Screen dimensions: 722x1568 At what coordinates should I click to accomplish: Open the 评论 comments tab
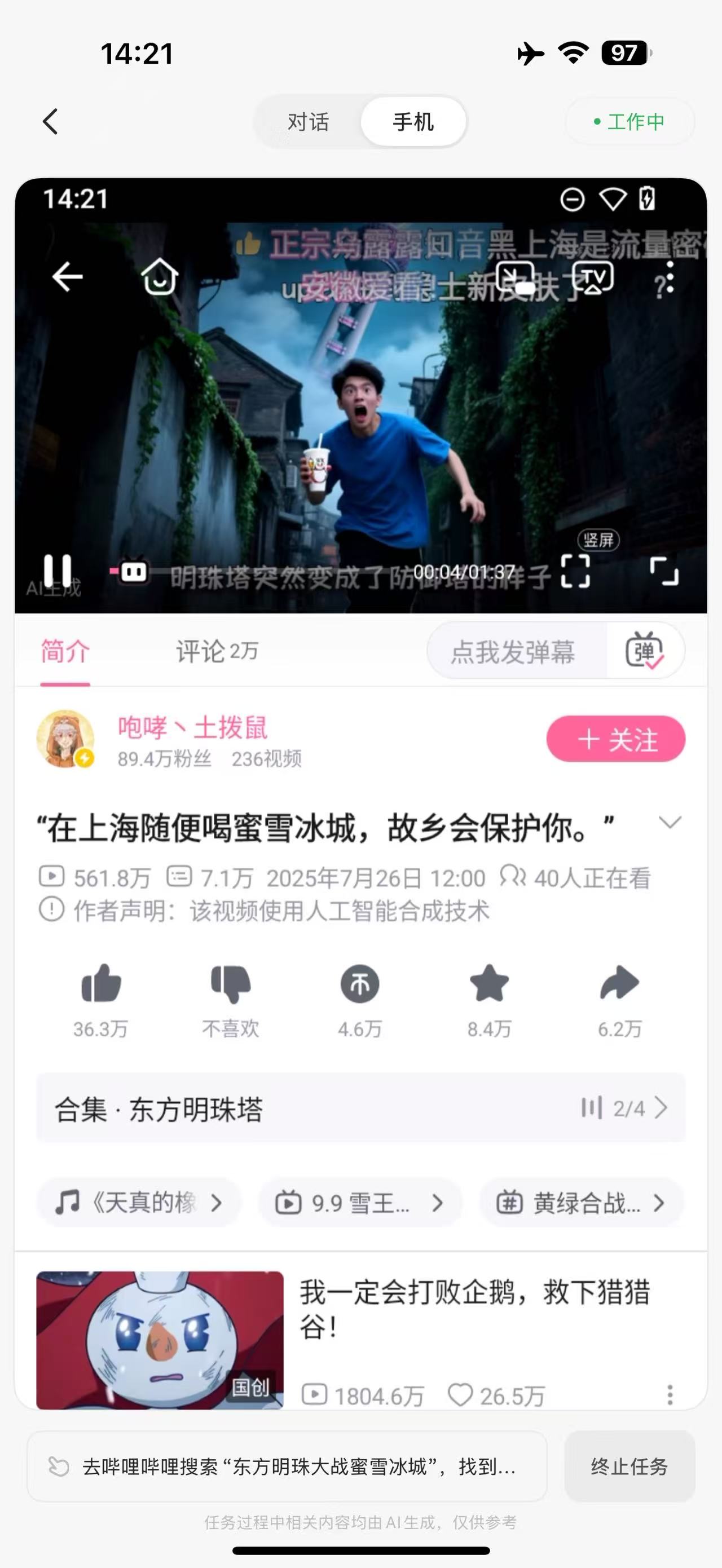click(217, 651)
